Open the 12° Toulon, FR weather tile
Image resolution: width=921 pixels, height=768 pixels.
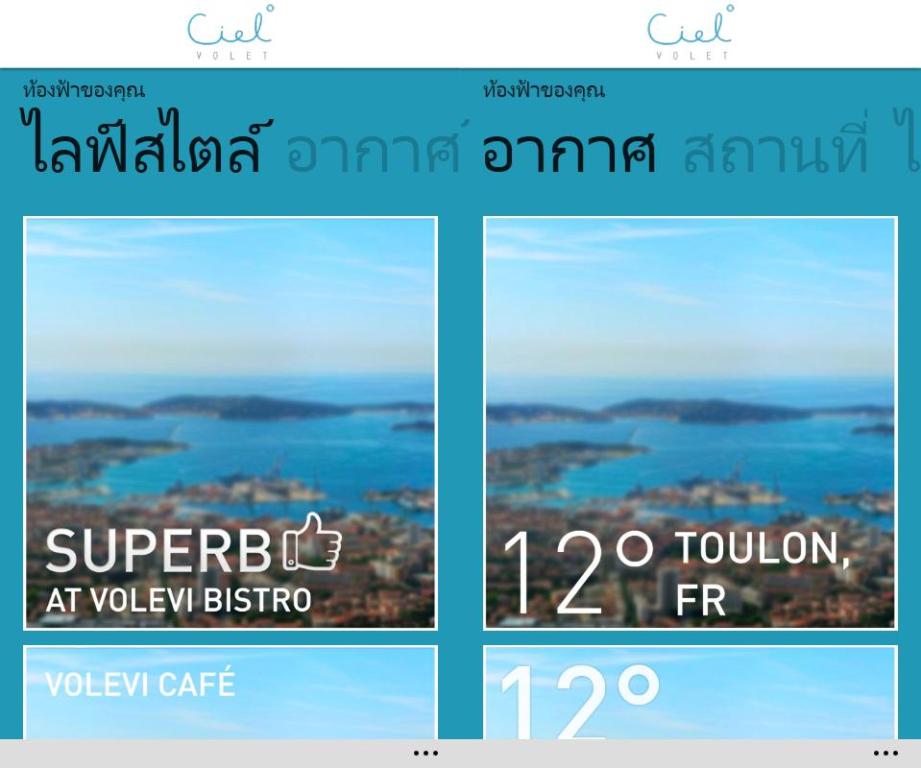click(690, 423)
